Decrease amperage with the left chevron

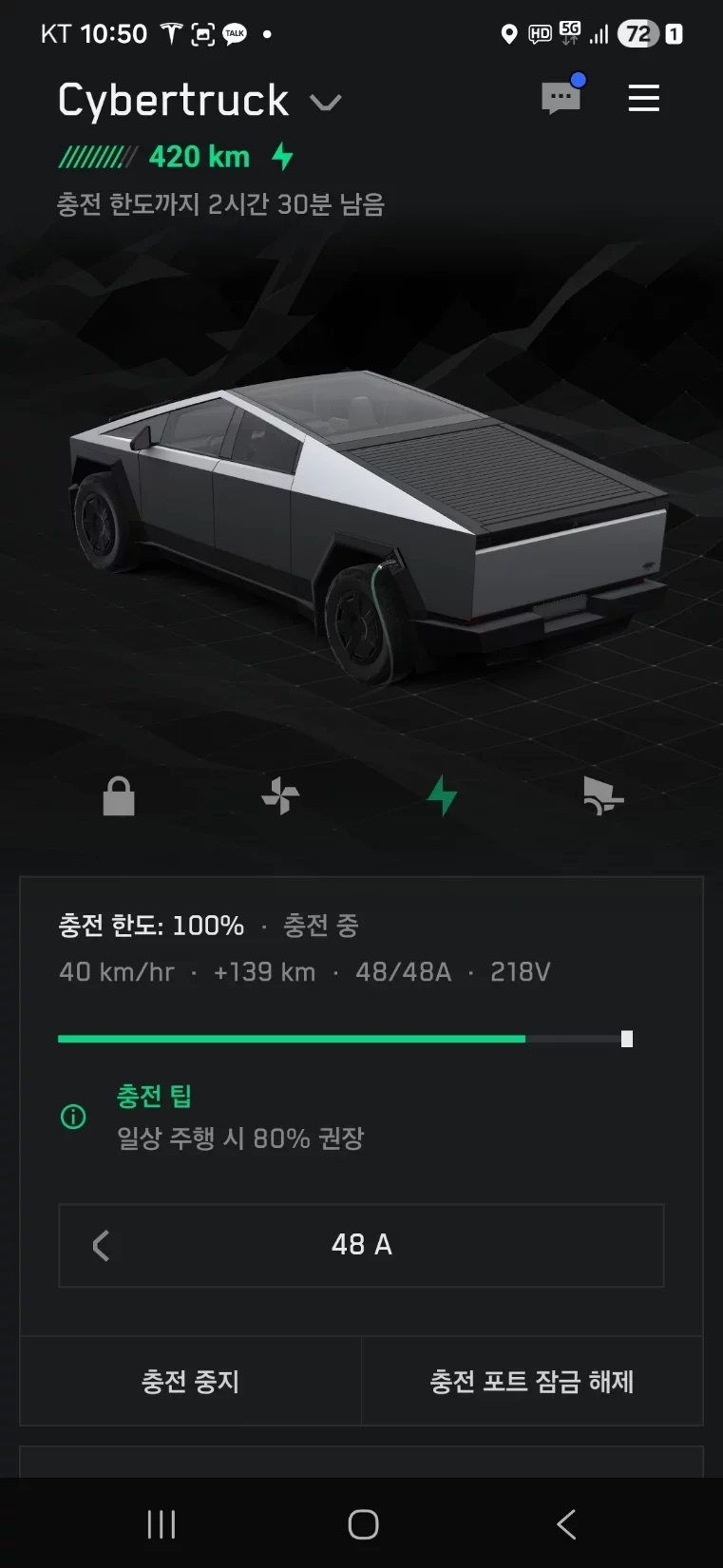[x=101, y=1246]
